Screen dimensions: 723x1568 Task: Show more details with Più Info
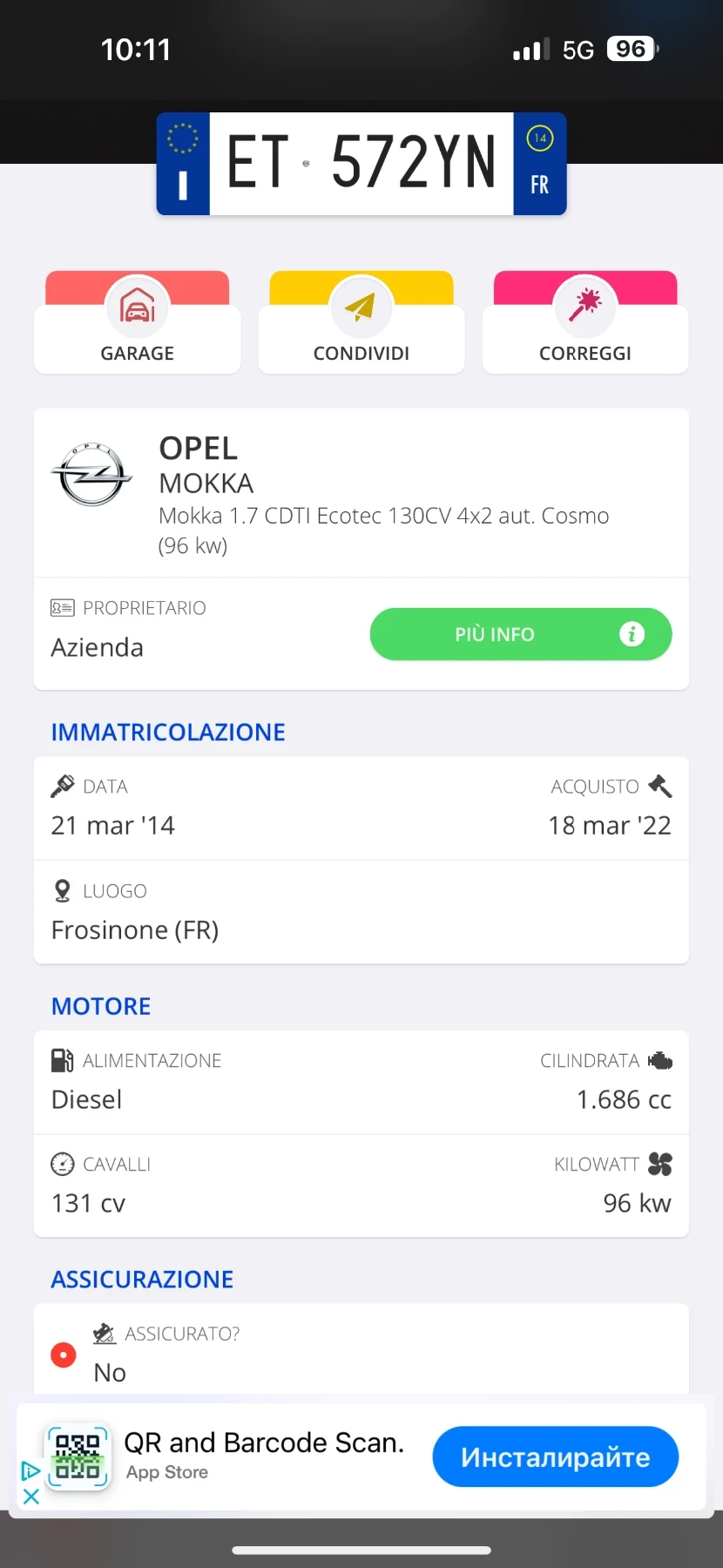tap(520, 634)
